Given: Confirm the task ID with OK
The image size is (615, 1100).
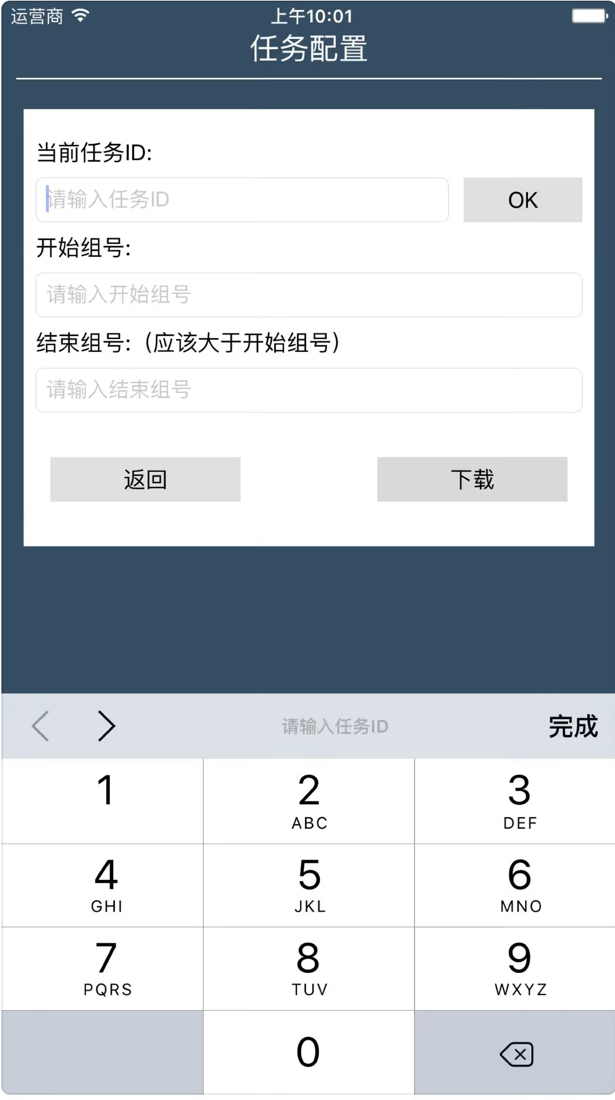Looking at the screenshot, I should (x=522, y=200).
